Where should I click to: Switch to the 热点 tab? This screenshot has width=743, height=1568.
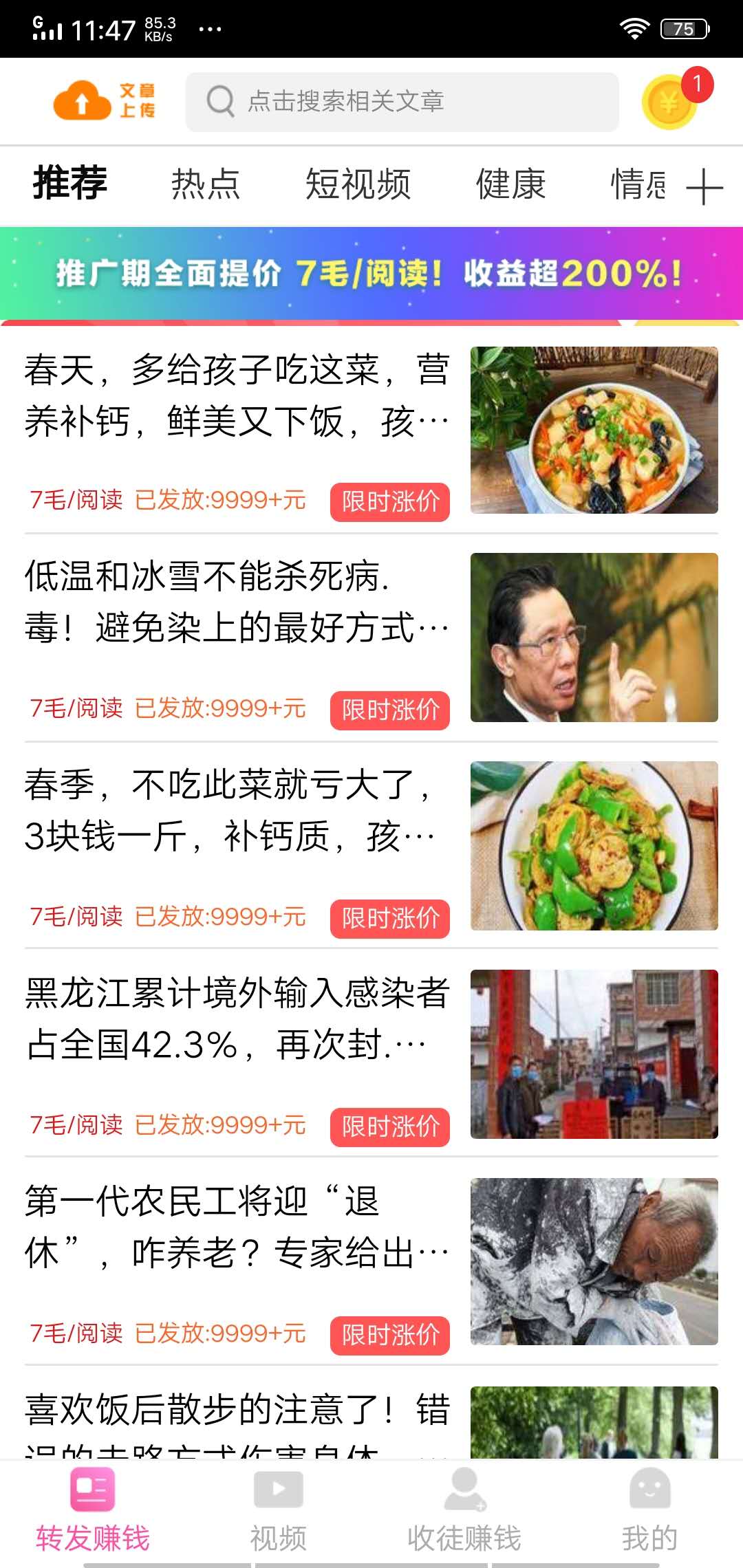(206, 184)
